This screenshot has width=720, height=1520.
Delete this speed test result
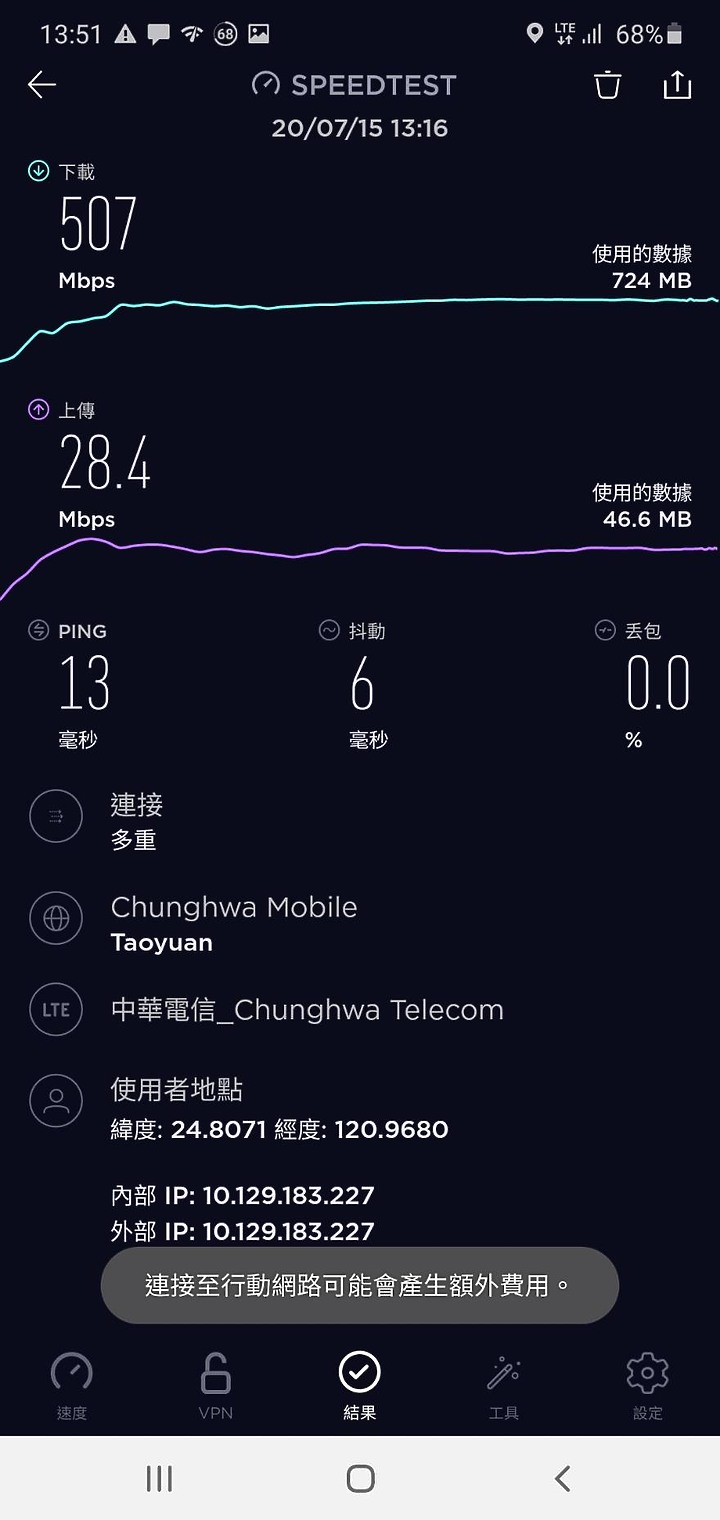[607, 85]
